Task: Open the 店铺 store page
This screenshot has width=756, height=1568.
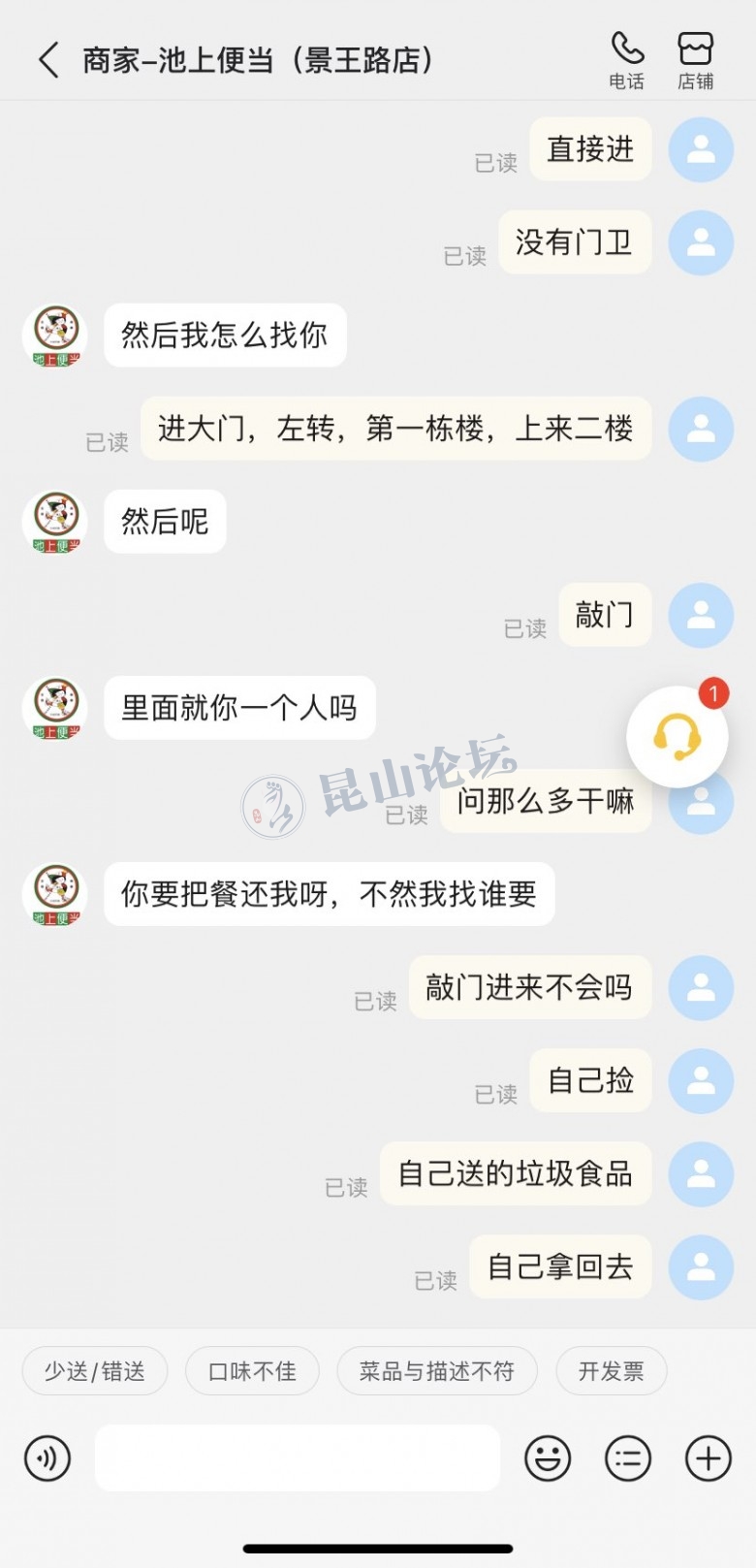Action: [695, 58]
